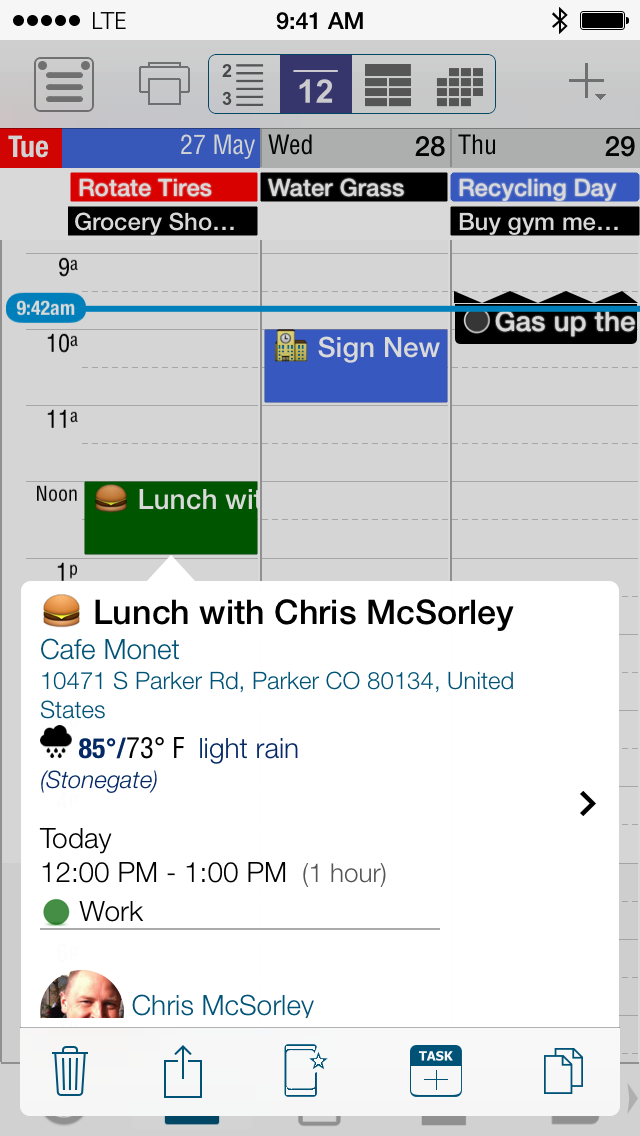
Task: Delete this event with the trash icon
Action: point(70,1072)
